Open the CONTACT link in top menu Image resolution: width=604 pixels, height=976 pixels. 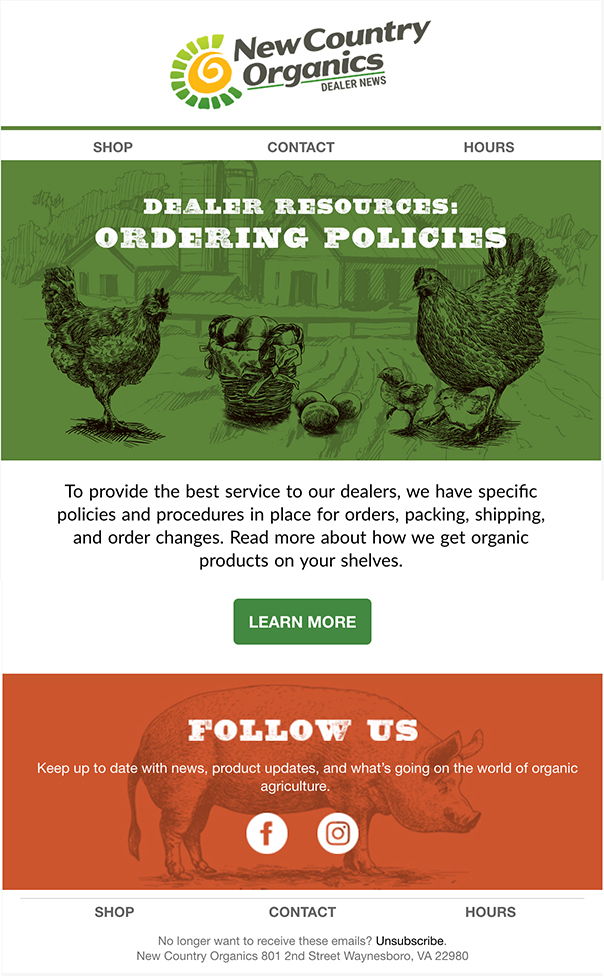tap(301, 147)
